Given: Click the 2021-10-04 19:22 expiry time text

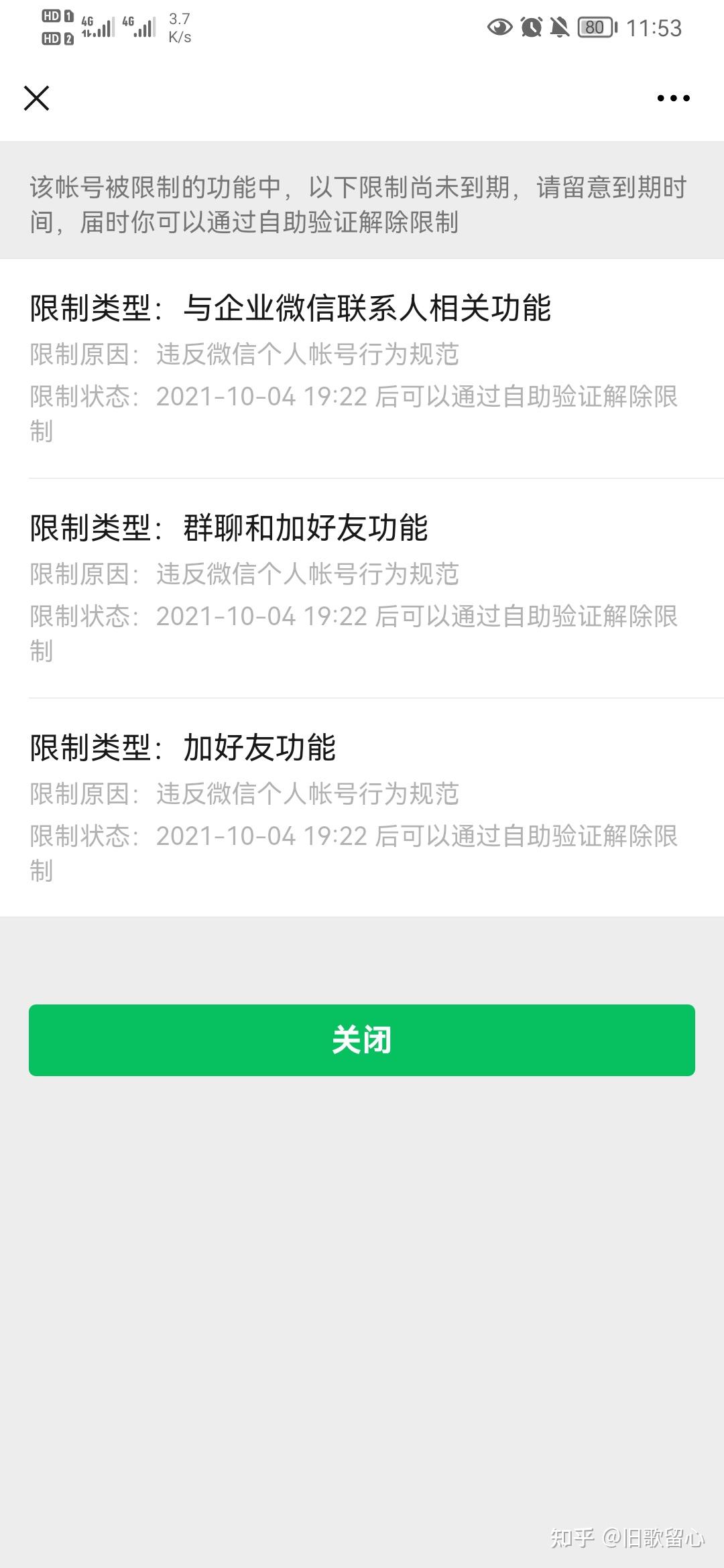Looking at the screenshot, I should (261, 398).
